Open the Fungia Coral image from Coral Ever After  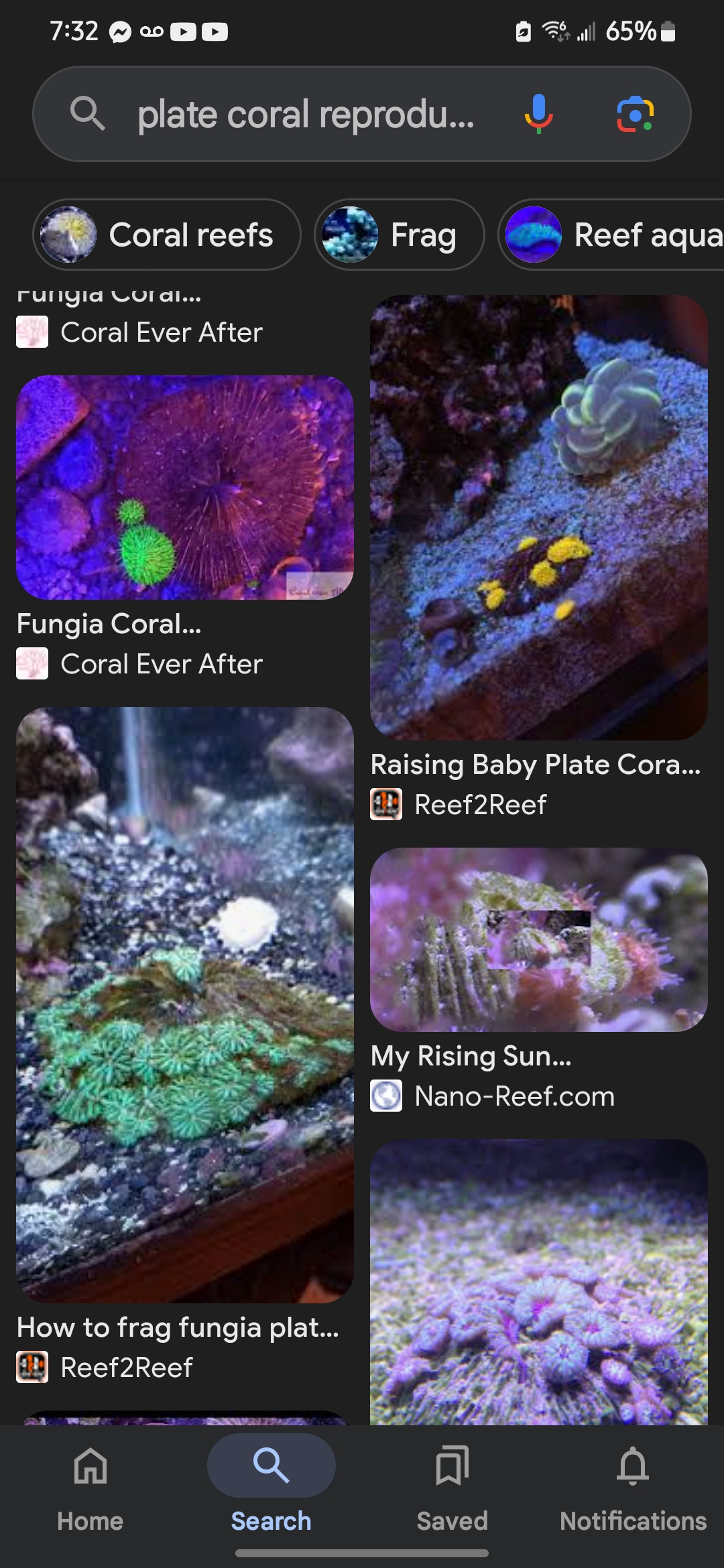click(185, 488)
